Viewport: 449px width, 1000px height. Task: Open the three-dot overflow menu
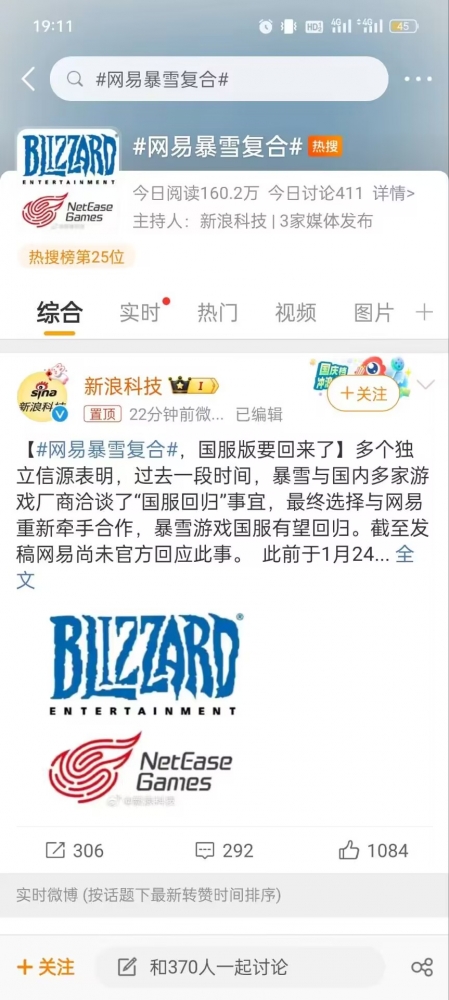tap(418, 80)
